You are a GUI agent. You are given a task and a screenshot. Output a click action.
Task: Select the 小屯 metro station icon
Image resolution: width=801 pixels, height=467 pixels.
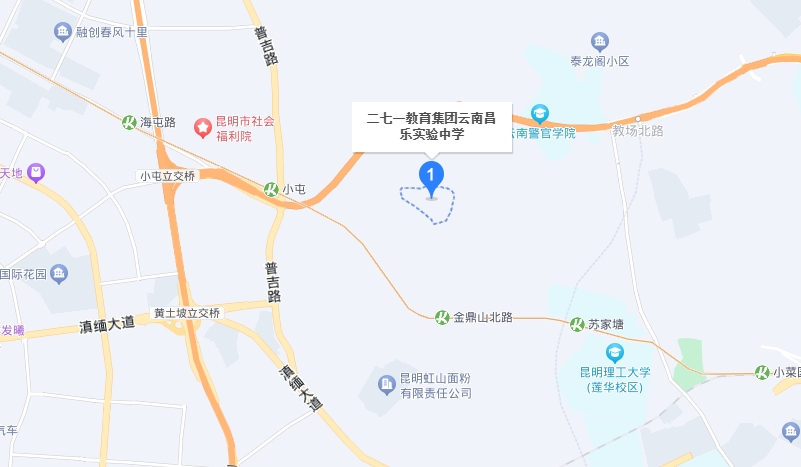coord(271,189)
